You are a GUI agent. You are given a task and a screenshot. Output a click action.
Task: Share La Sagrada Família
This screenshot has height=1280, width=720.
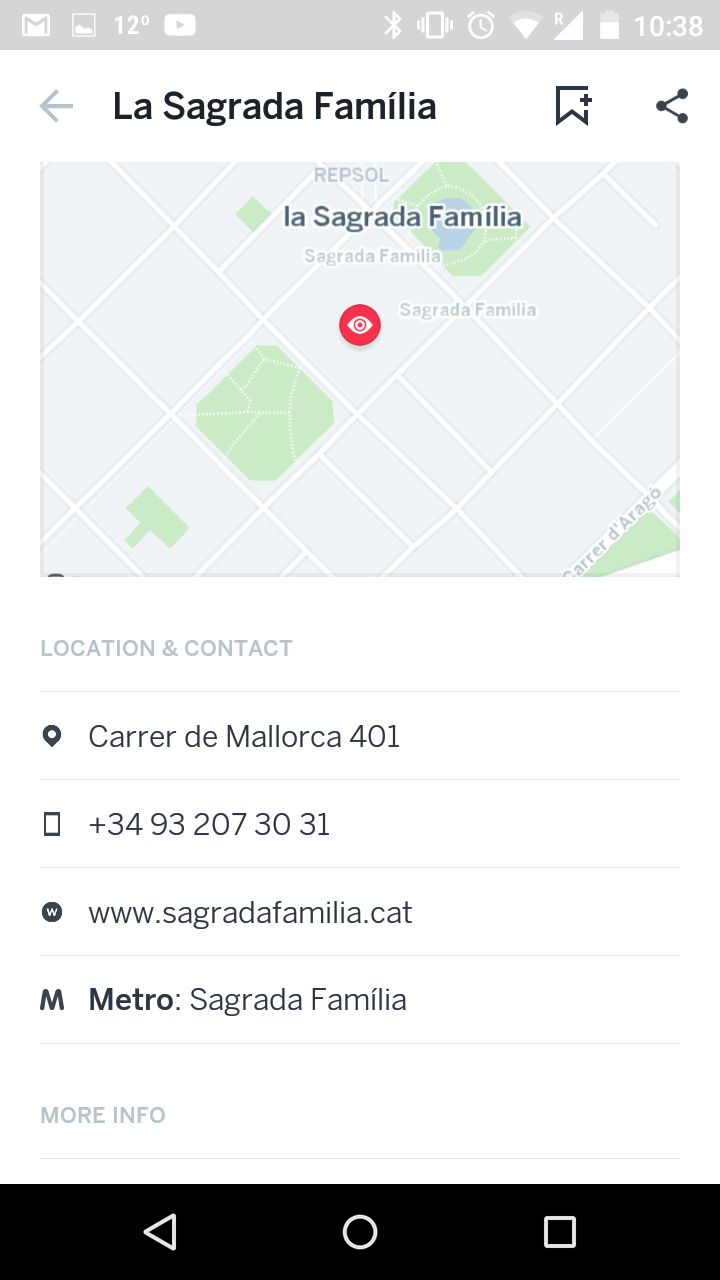(x=672, y=106)
